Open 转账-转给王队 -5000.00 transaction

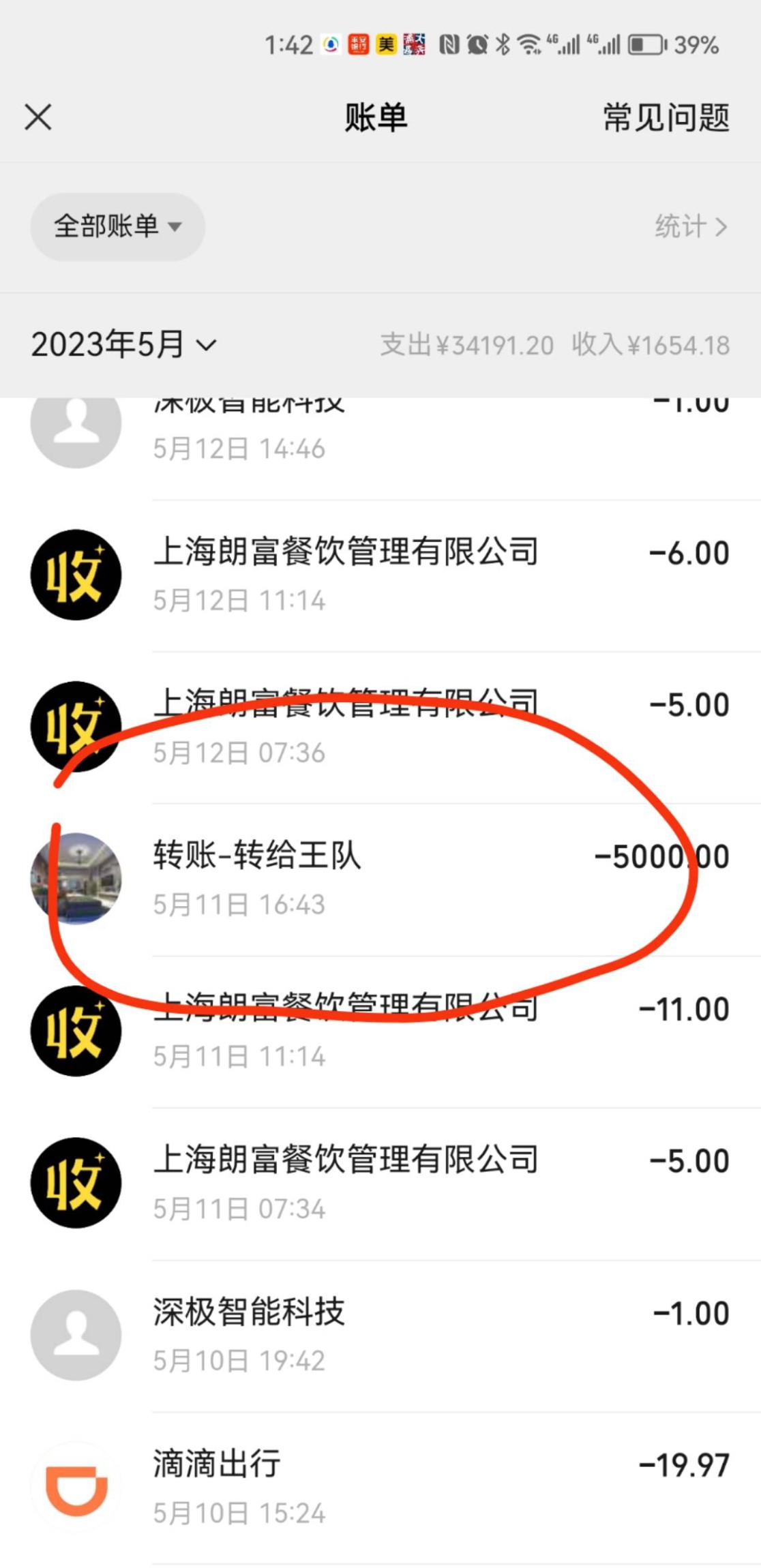[409, 879]
